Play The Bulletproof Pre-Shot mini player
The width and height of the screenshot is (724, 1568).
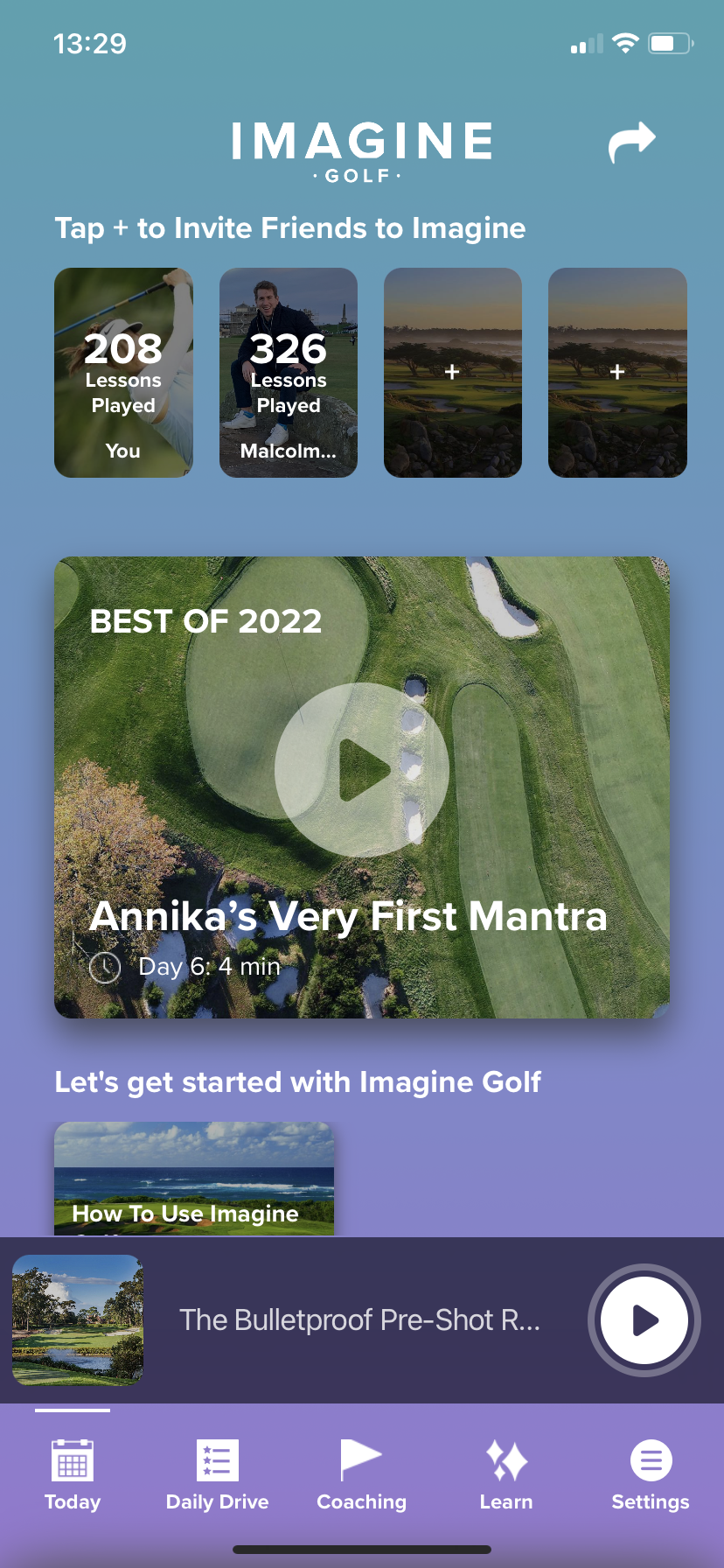pos(644,1319)
